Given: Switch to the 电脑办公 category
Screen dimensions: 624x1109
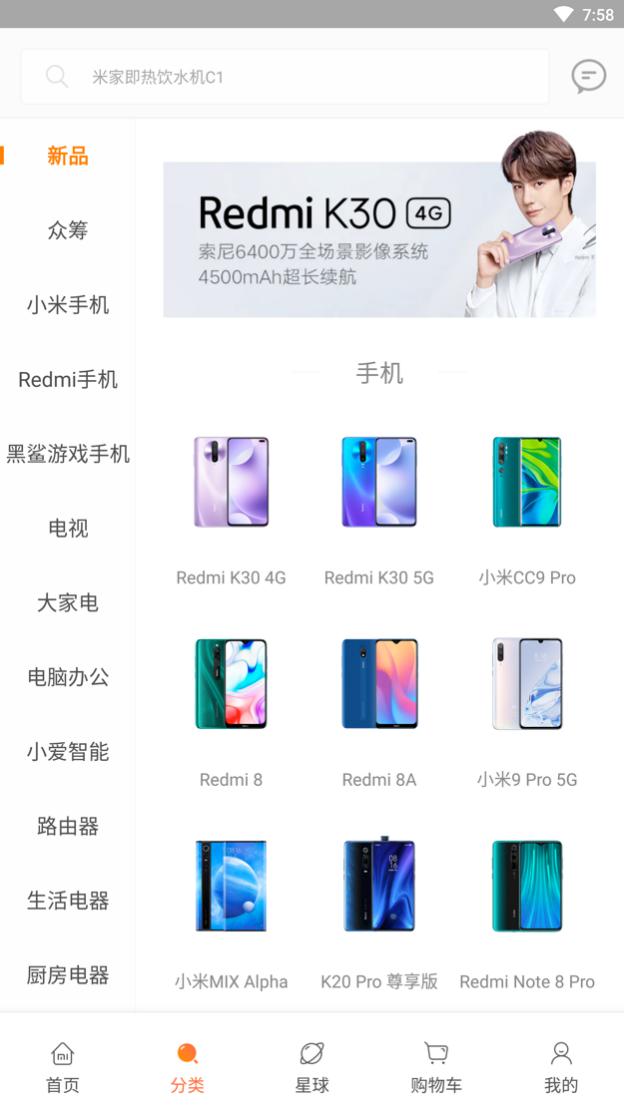Looking at the screenshot, I should coord(68,677).
